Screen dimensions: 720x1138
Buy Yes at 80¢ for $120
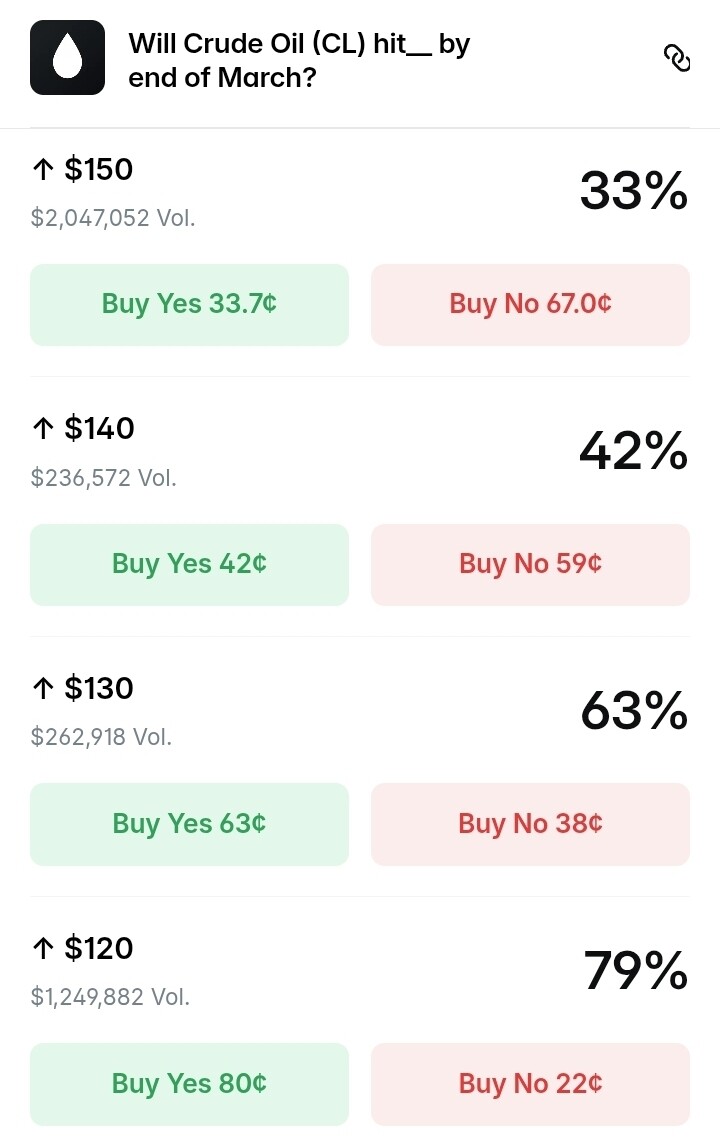coord(189,1084)
